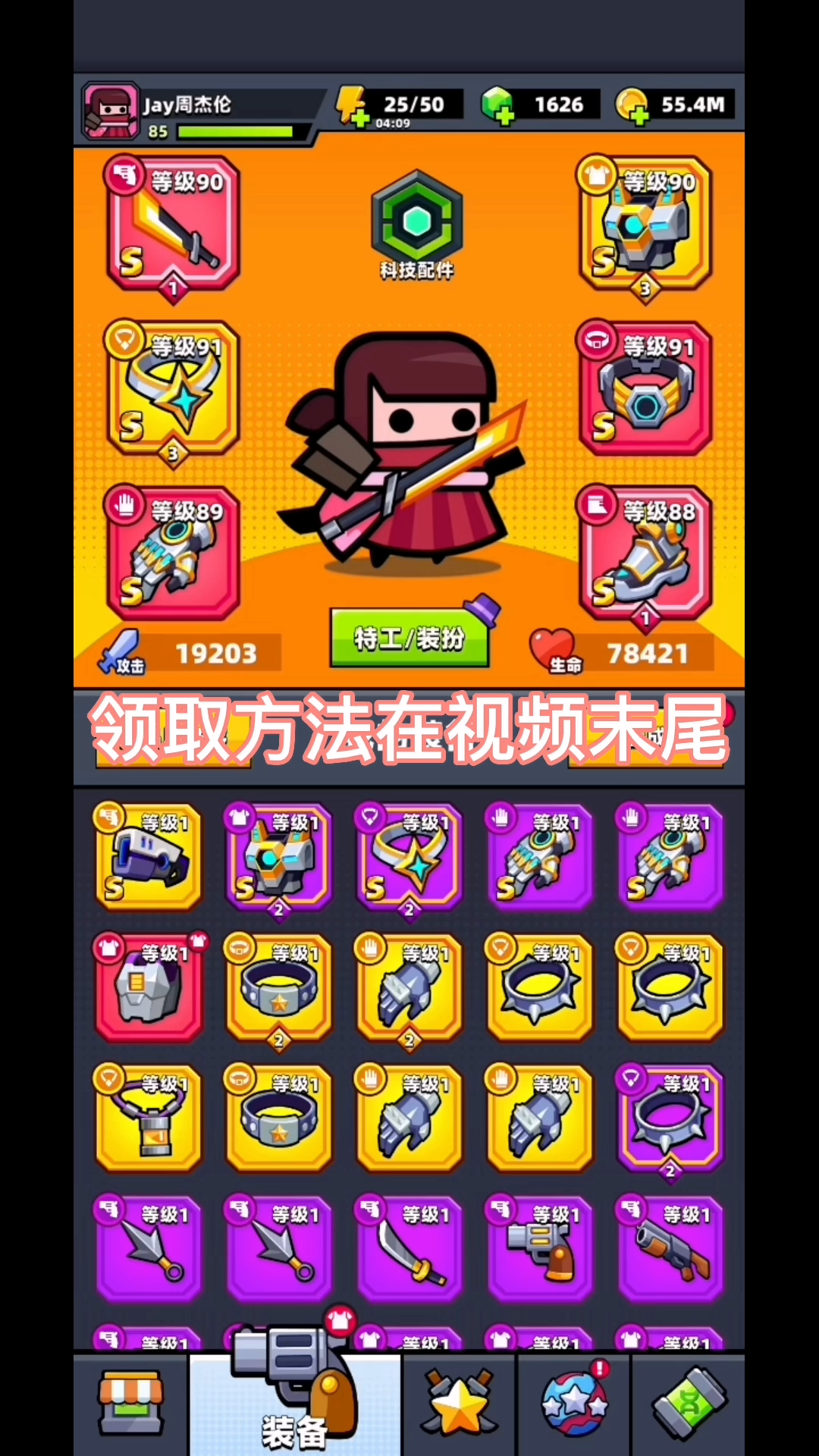Open the star globe tab with alert
The width and height of the screenshot is (819, 1456).
574,1404
